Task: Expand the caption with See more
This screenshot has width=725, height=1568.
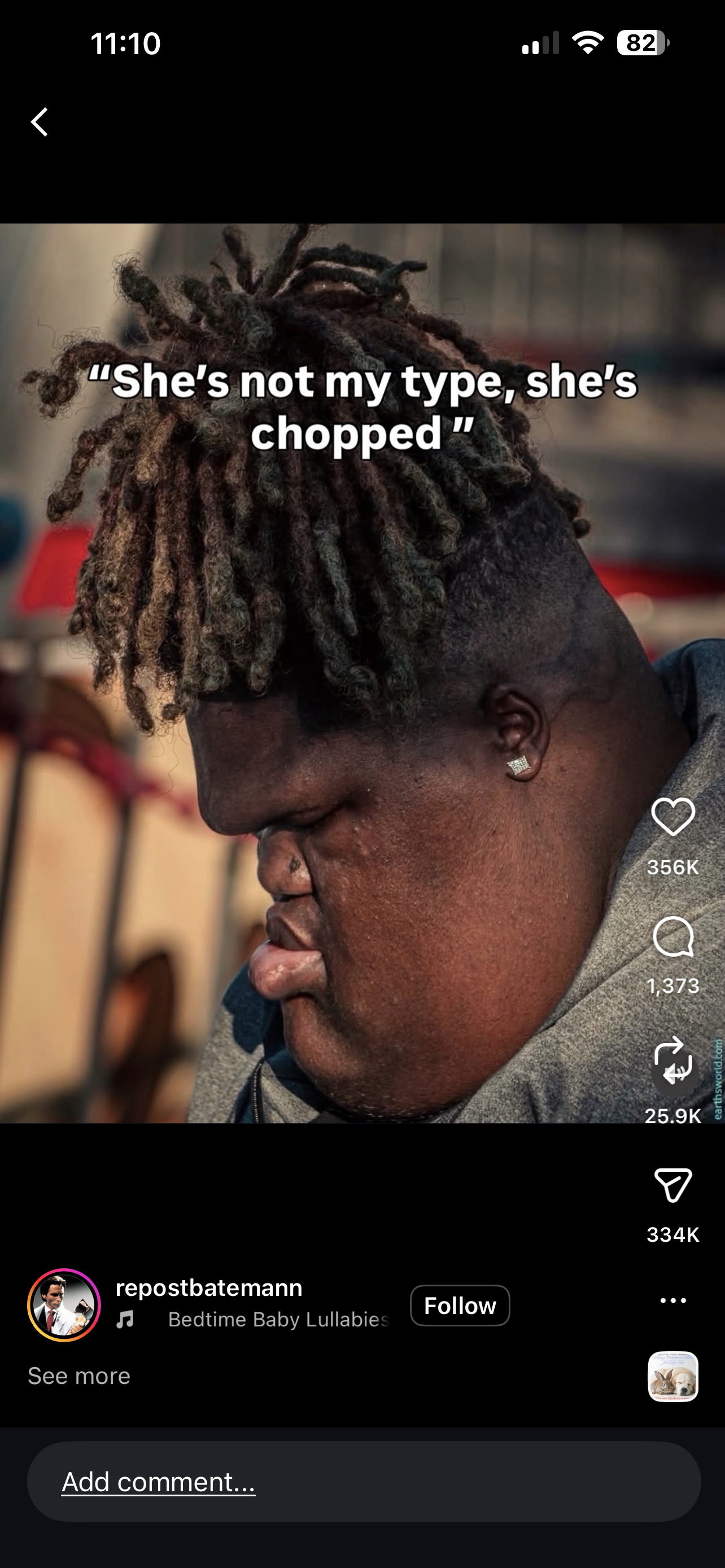Action: pos(79,1376)
